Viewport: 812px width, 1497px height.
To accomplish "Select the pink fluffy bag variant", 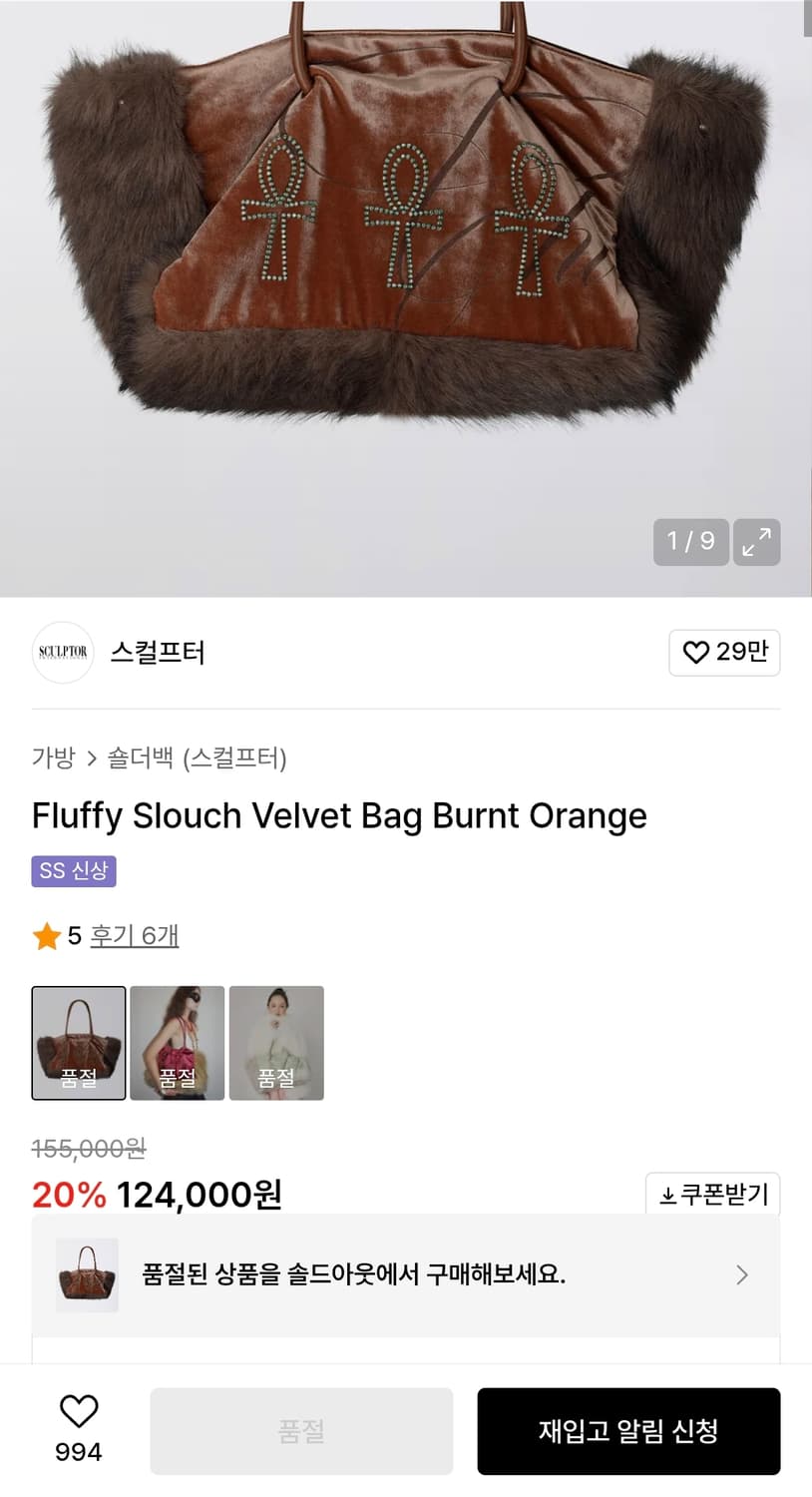I will [x=178, y=1043].
